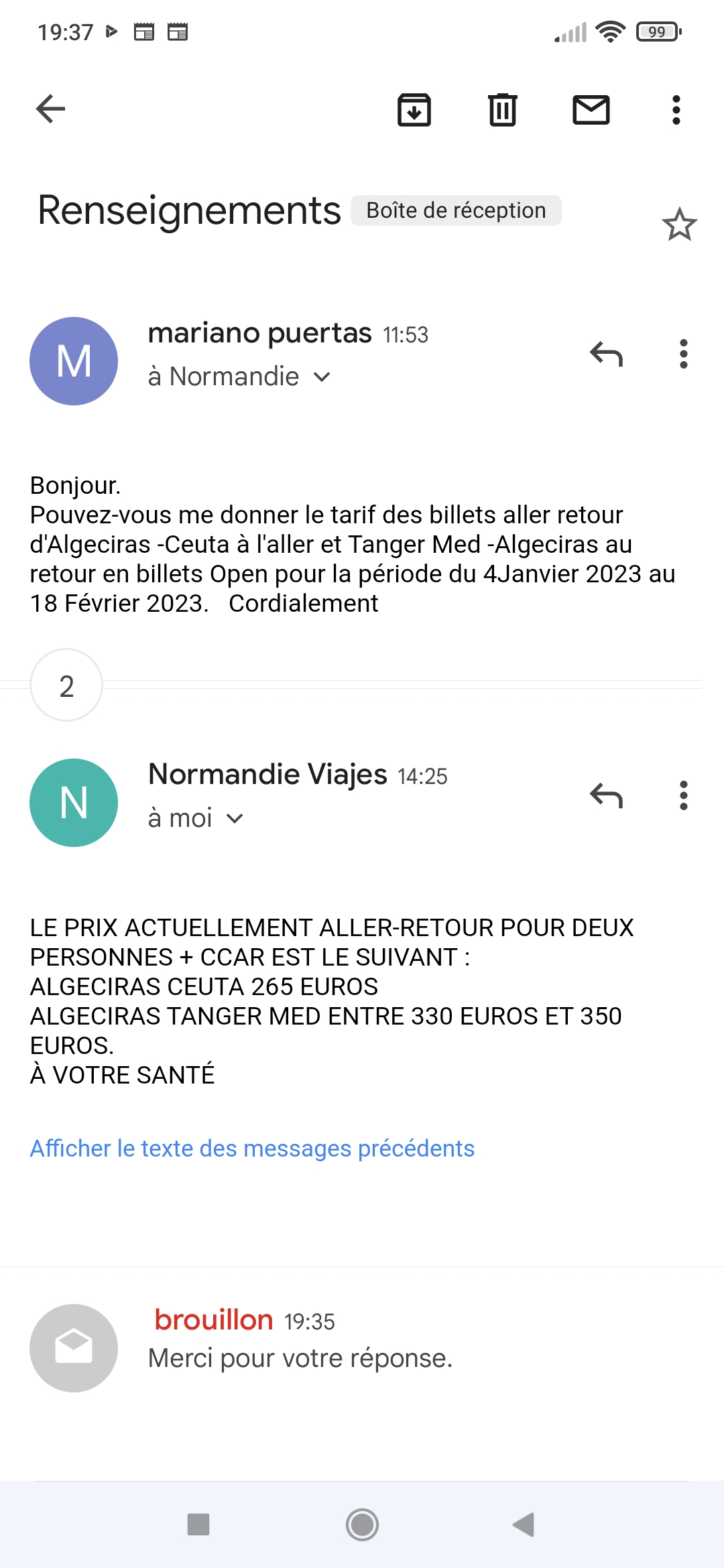Viewport: 724px width, 1568px height.
Task: Delete this email thread
Action: pyautogui.click(x=502, y=110)
